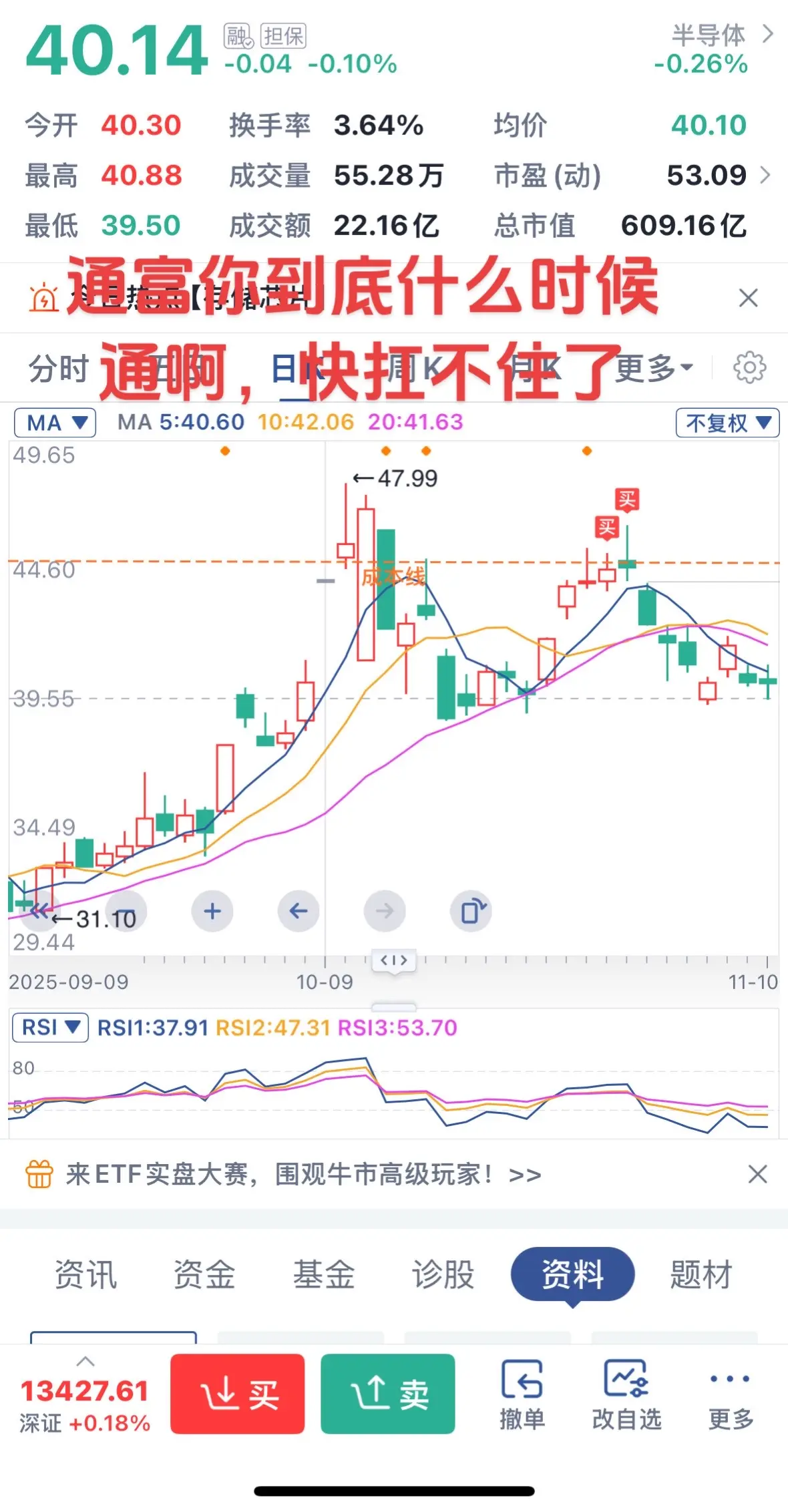Screen dimensions: 788x1512
Task: Change the 不复权 adjustment option
Action: (x=727, y=423)
